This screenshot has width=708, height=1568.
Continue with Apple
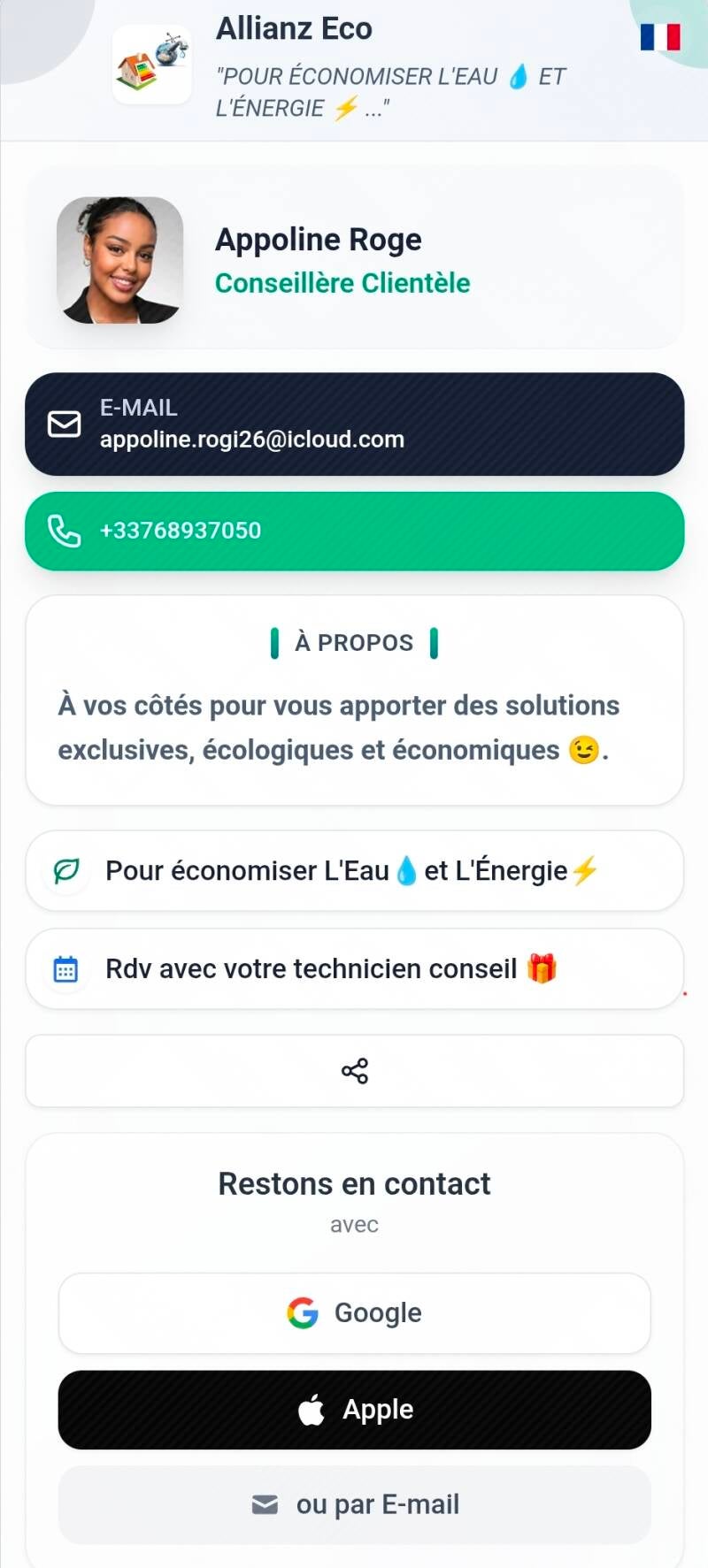tap(354, 1410)
